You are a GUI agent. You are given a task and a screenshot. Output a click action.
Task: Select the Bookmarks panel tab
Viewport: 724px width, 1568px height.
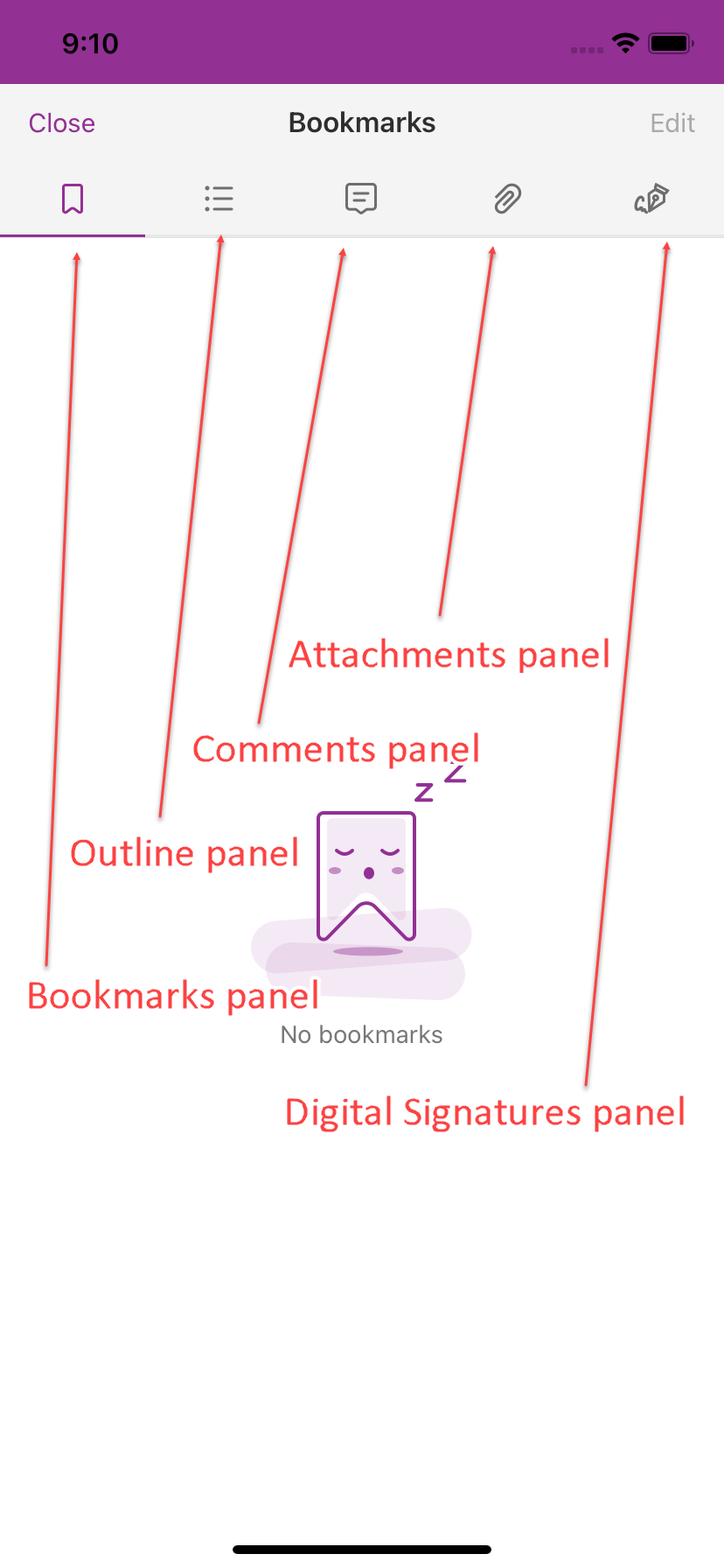click(73, 199)
